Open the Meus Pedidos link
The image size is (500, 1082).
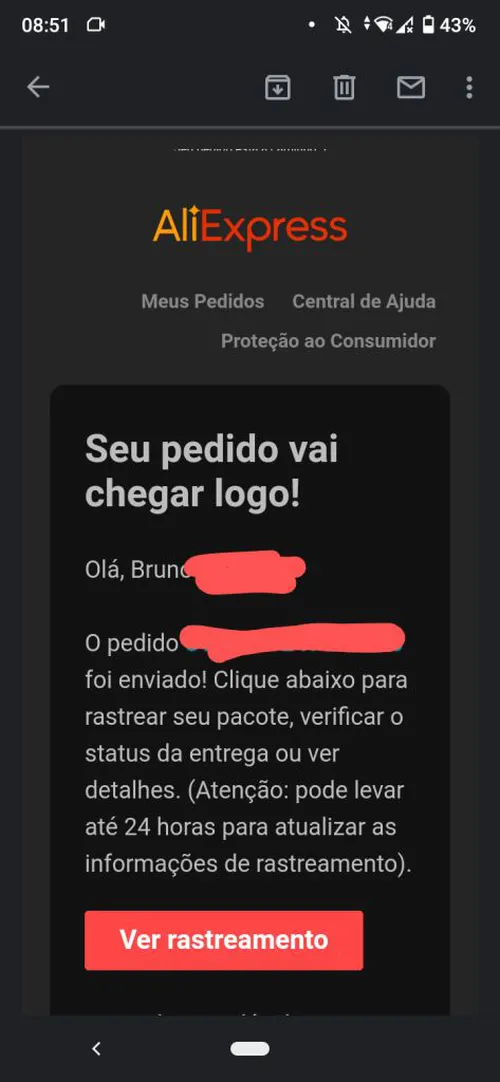coord(203,302)
